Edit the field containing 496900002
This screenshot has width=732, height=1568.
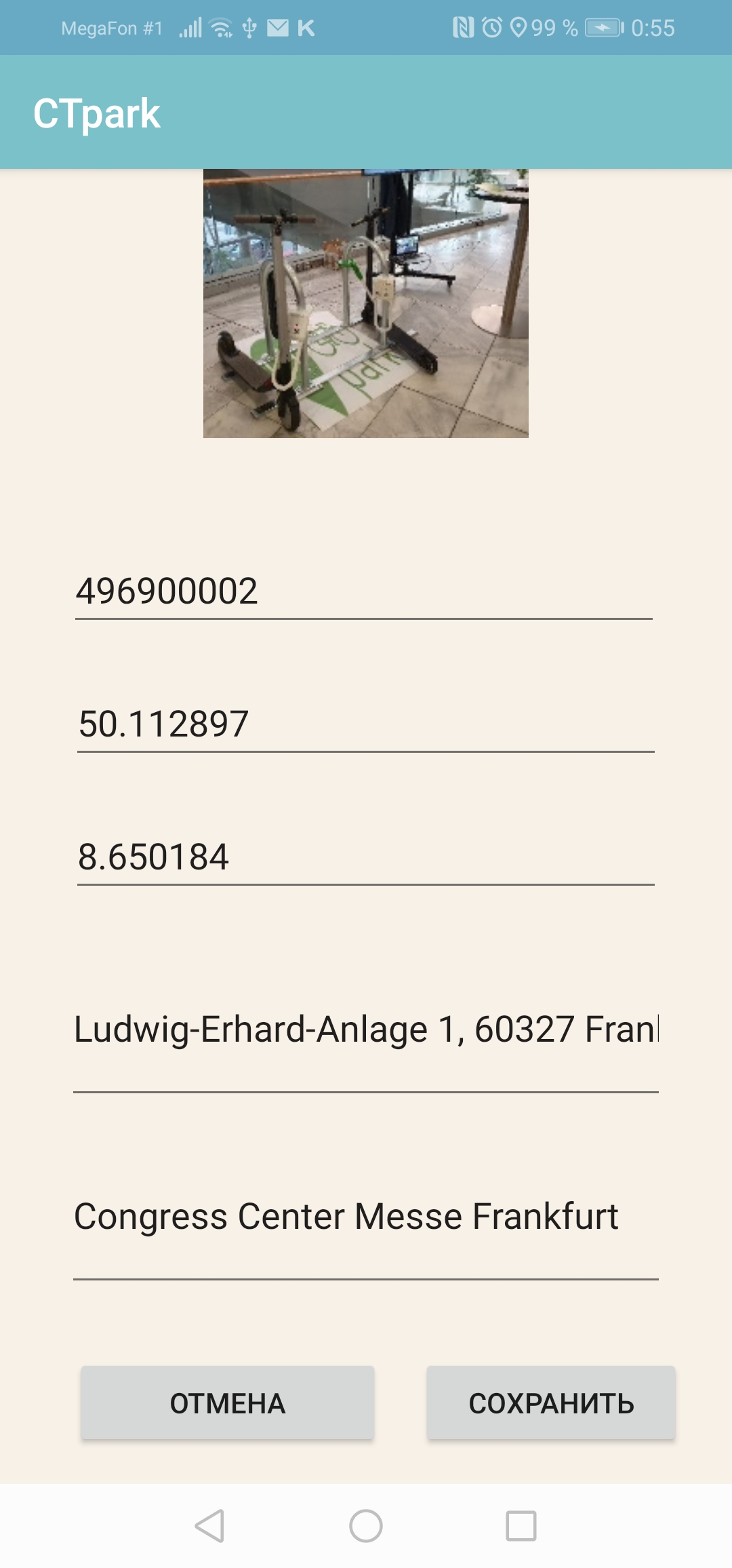click(363, 591)
